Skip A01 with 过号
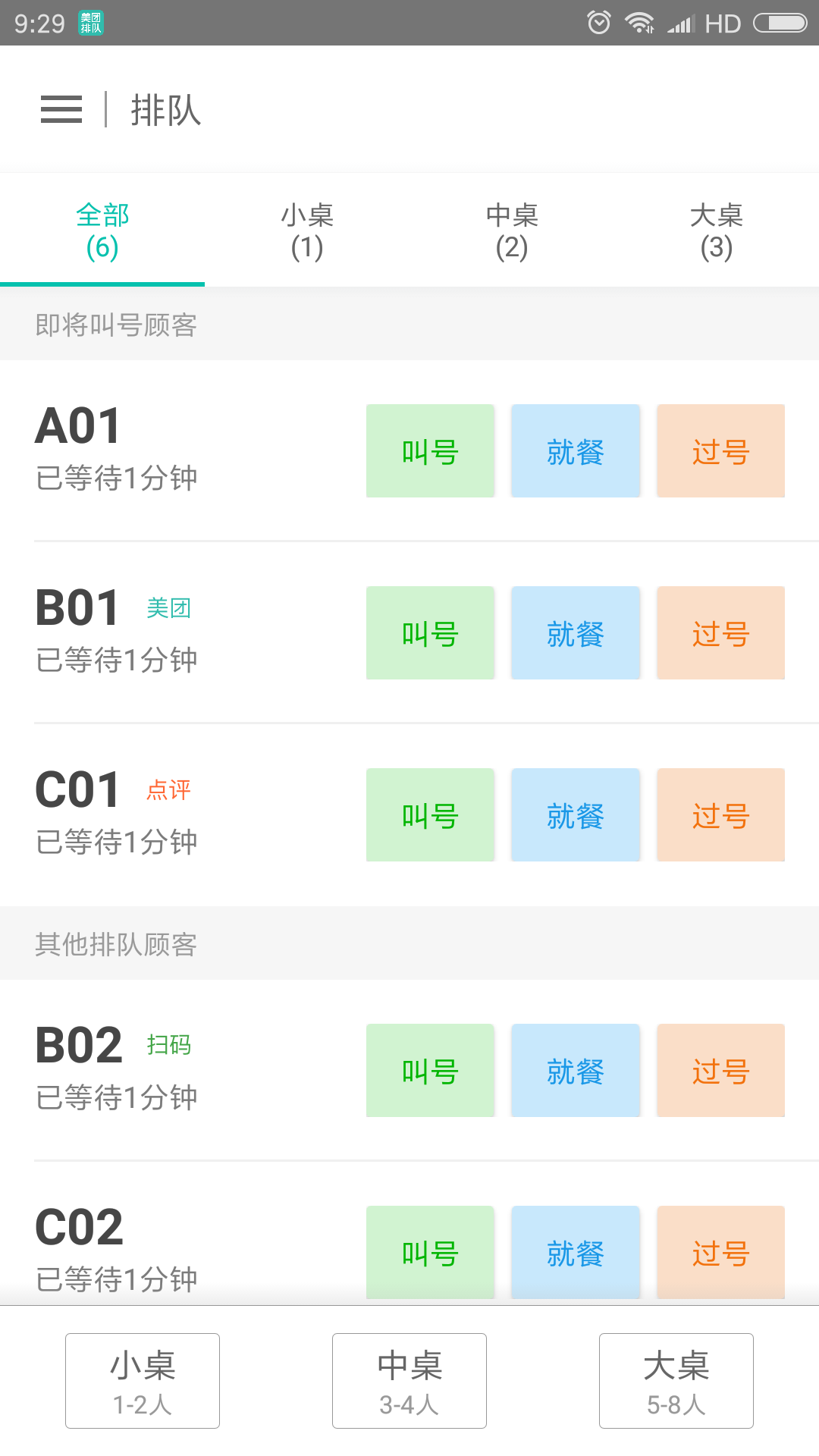Viewport: 819px width, 1456px height. point(720,451)
